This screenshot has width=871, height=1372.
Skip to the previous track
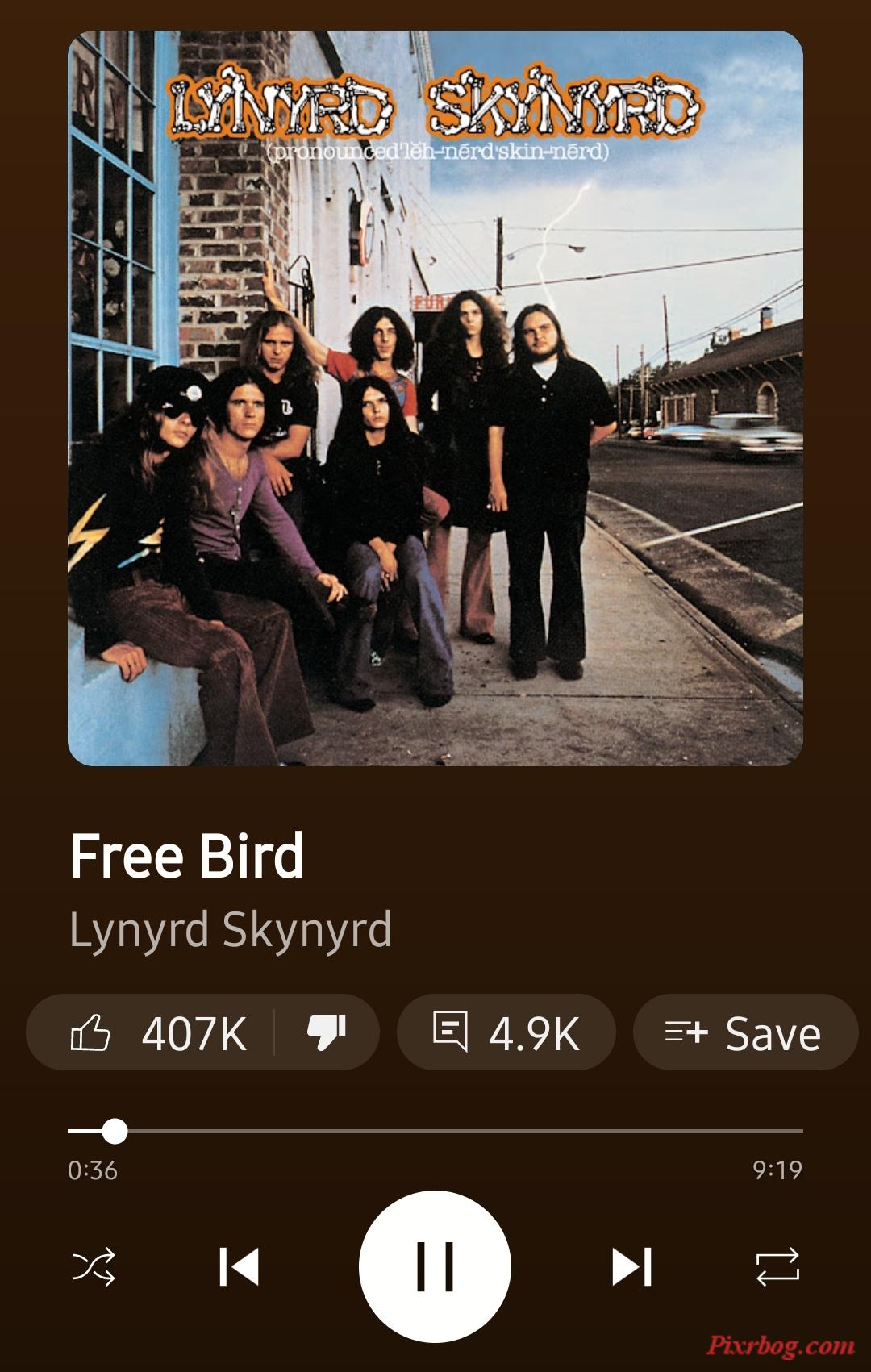tap(240, 1266)
